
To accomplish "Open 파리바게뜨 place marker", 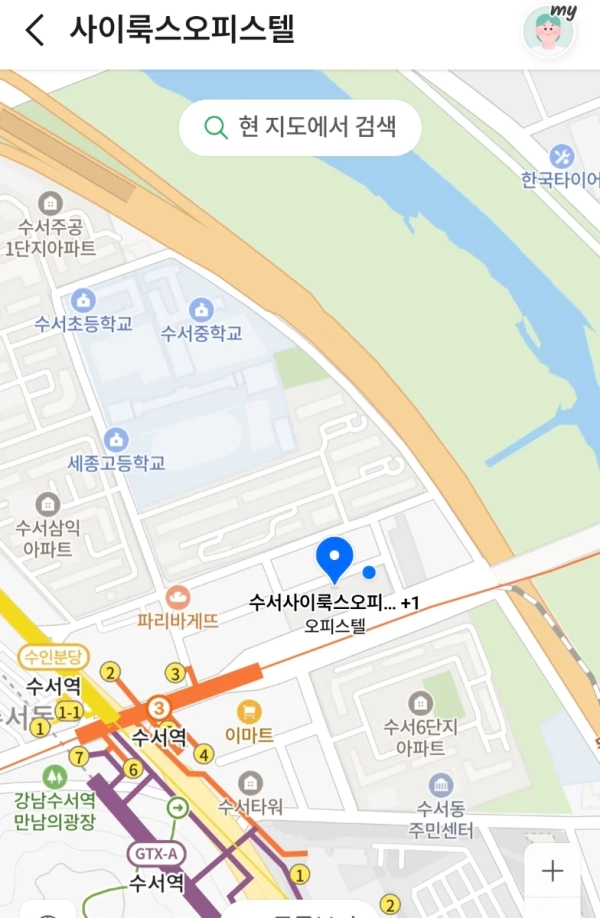I will (x=178, y=598).
